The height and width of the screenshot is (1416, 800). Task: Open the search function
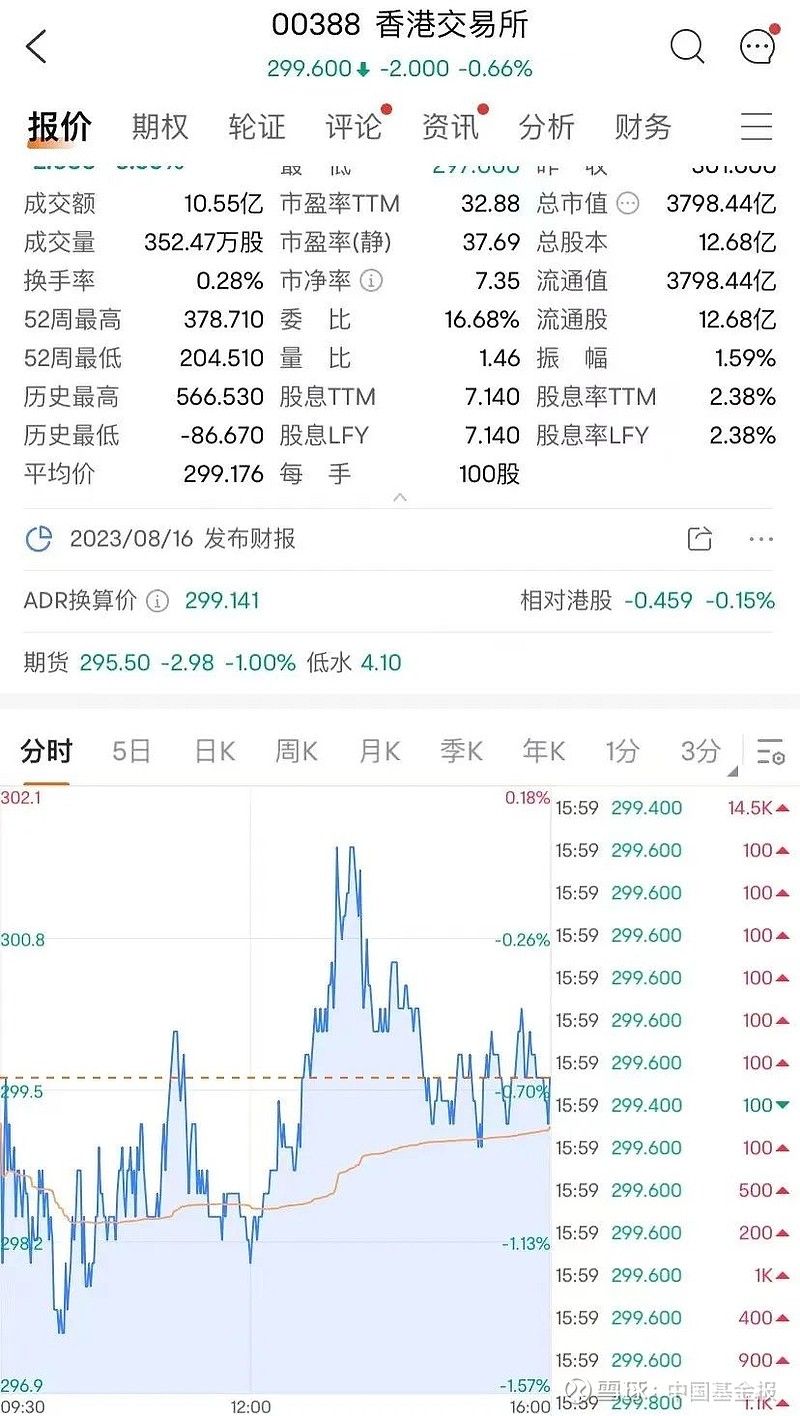[687, 46]
